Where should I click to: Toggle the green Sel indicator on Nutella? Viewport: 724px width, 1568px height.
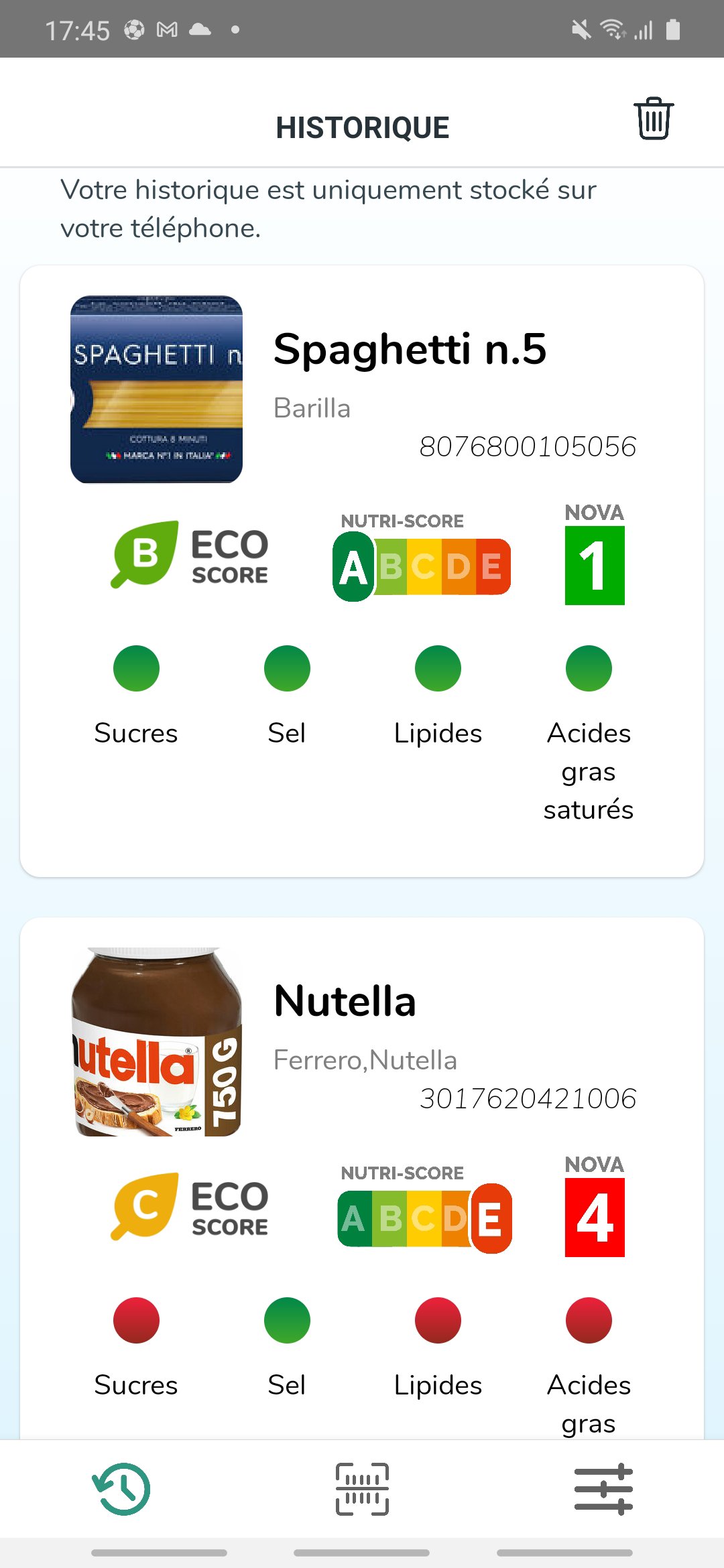pyautogui.click(x=287, y=1321)
